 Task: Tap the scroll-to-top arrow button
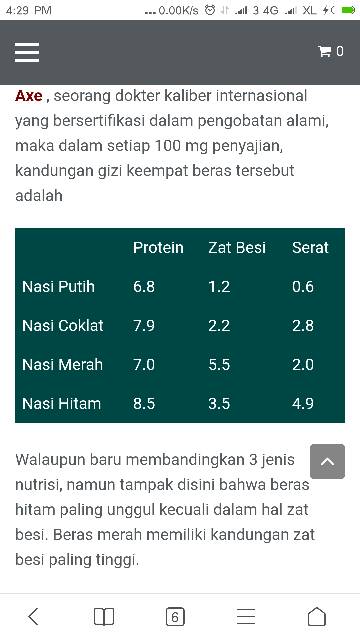(x=327, y=461)
